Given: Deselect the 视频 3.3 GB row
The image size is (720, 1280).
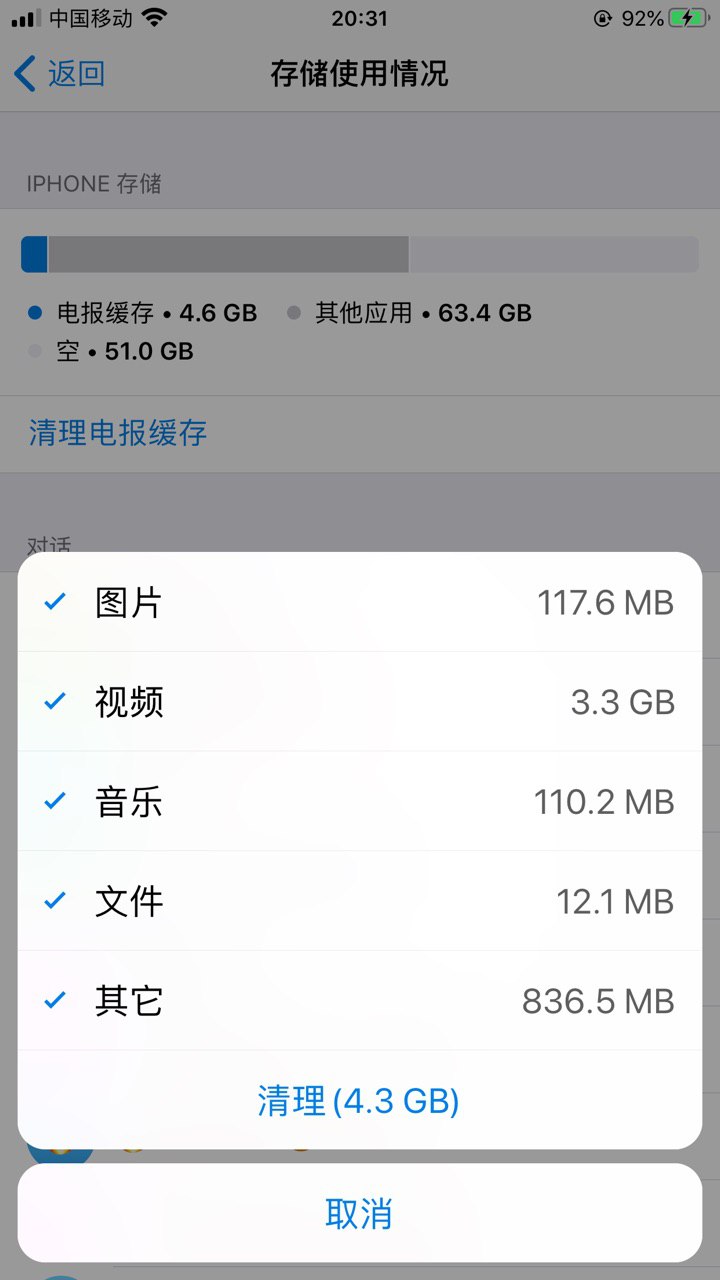Looking at the screenshot, I should [360, 702].
